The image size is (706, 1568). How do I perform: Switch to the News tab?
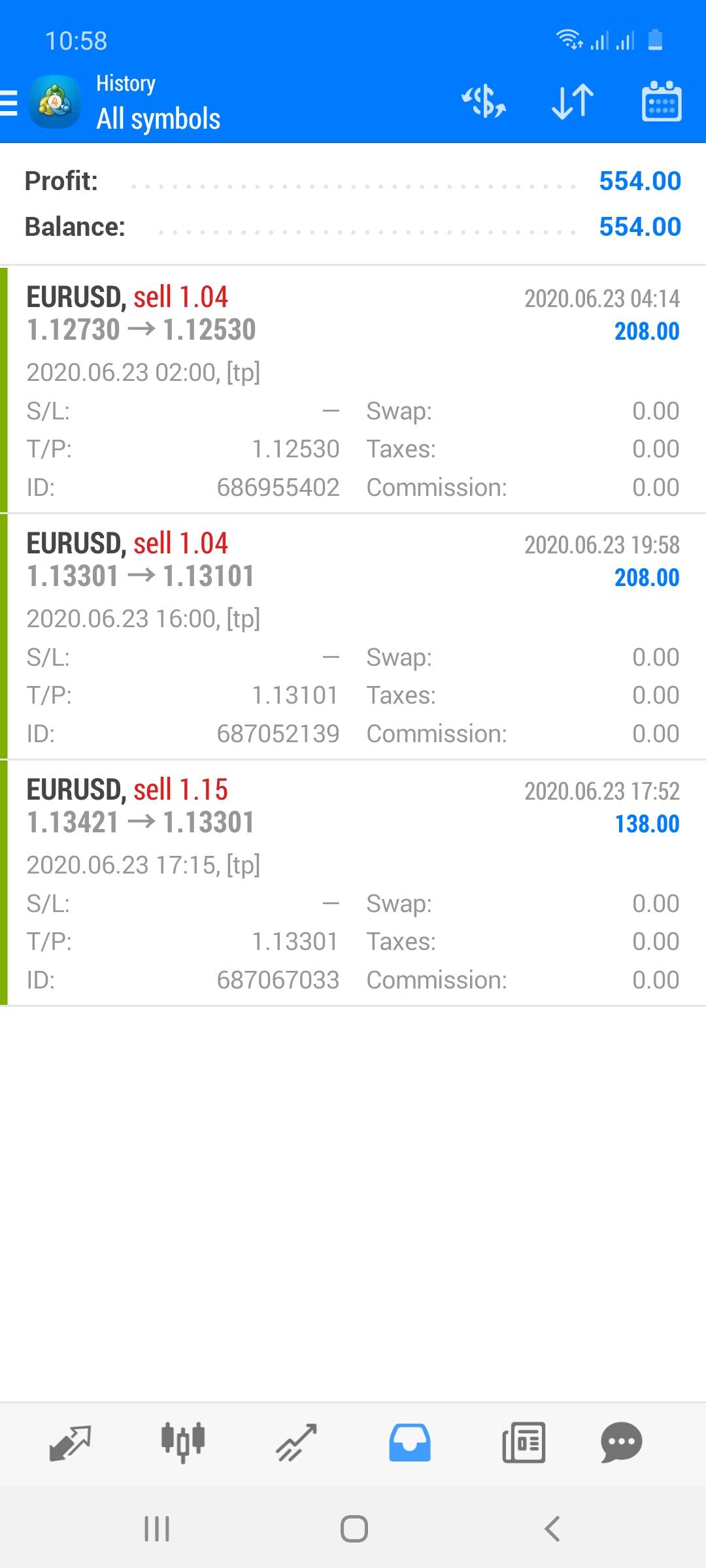523,1442
